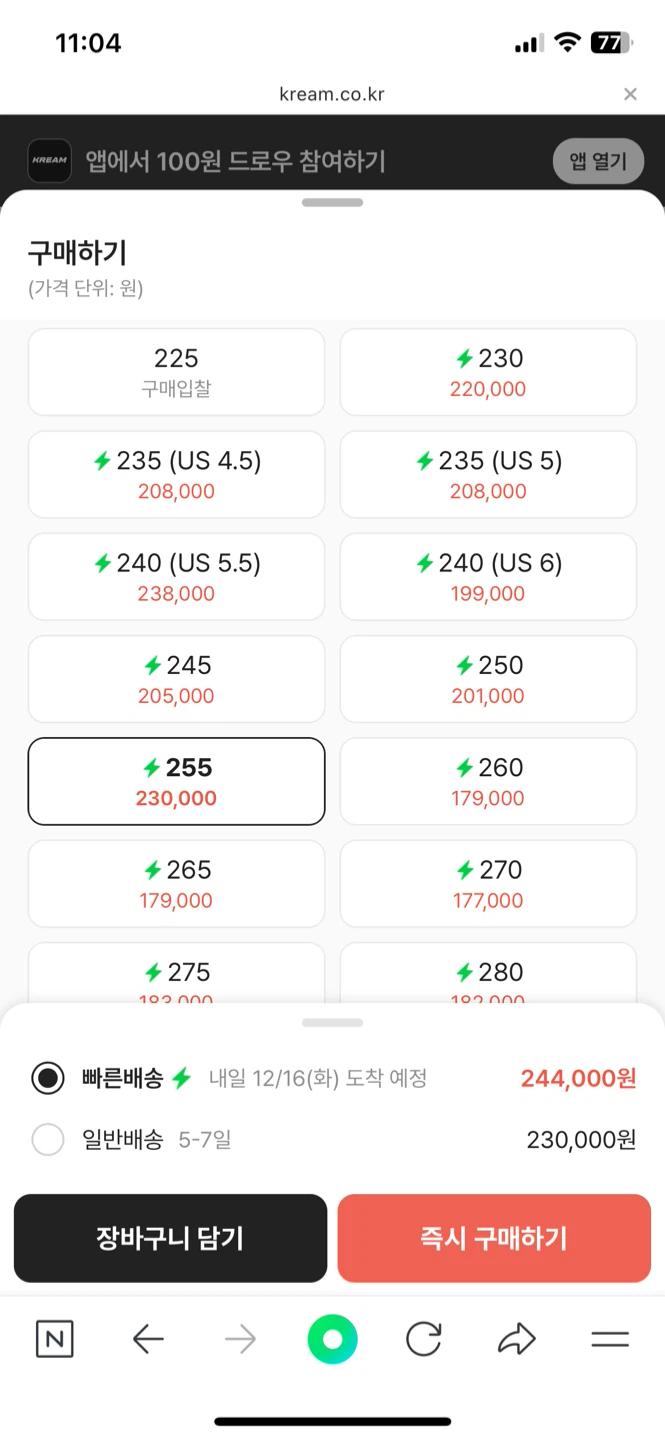Select size 235 (US 4.5)
665x1440 pixels.
[x=176, y=474]
